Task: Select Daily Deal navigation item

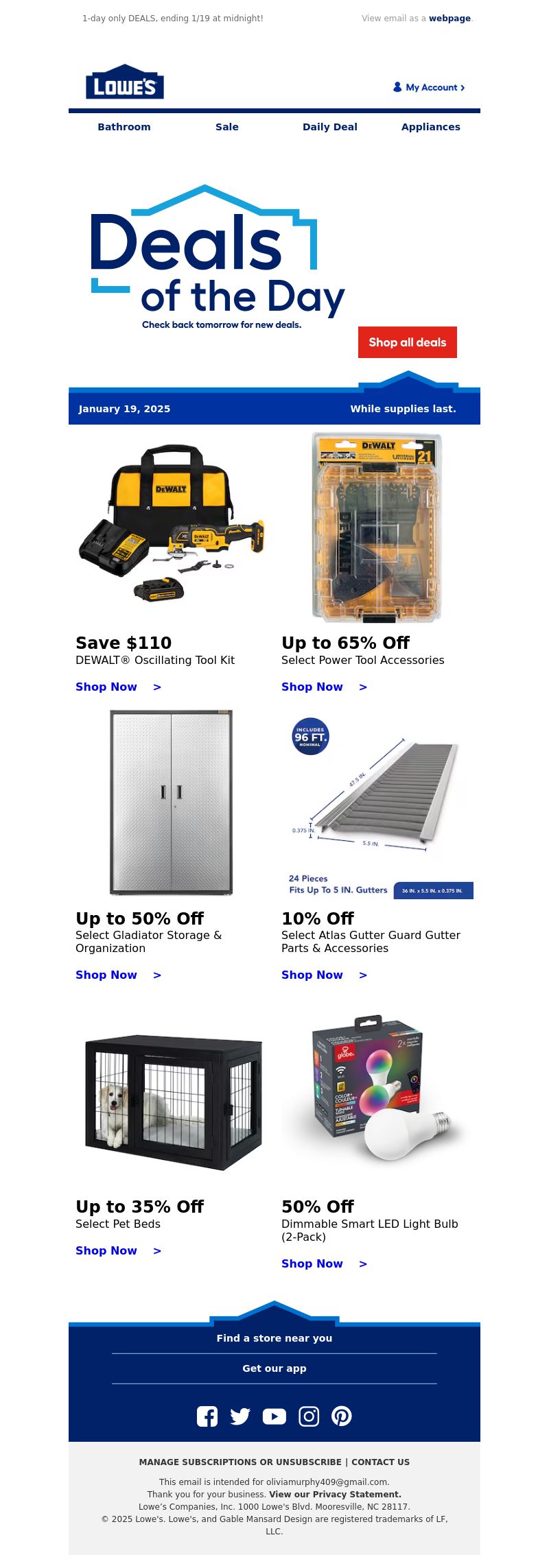Action: [330, 127]
